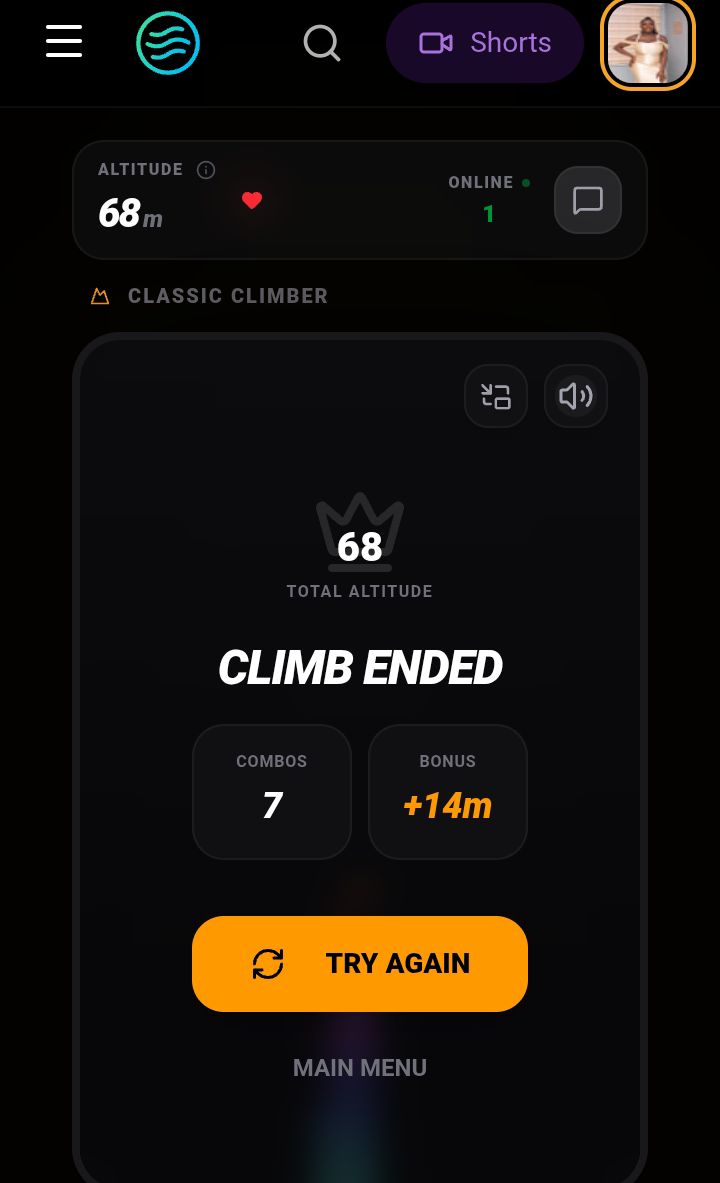The width and height of the screenshot is (720, 1183).
Task: Tap Try Again to restart the climb
Action: click(360, 964)
